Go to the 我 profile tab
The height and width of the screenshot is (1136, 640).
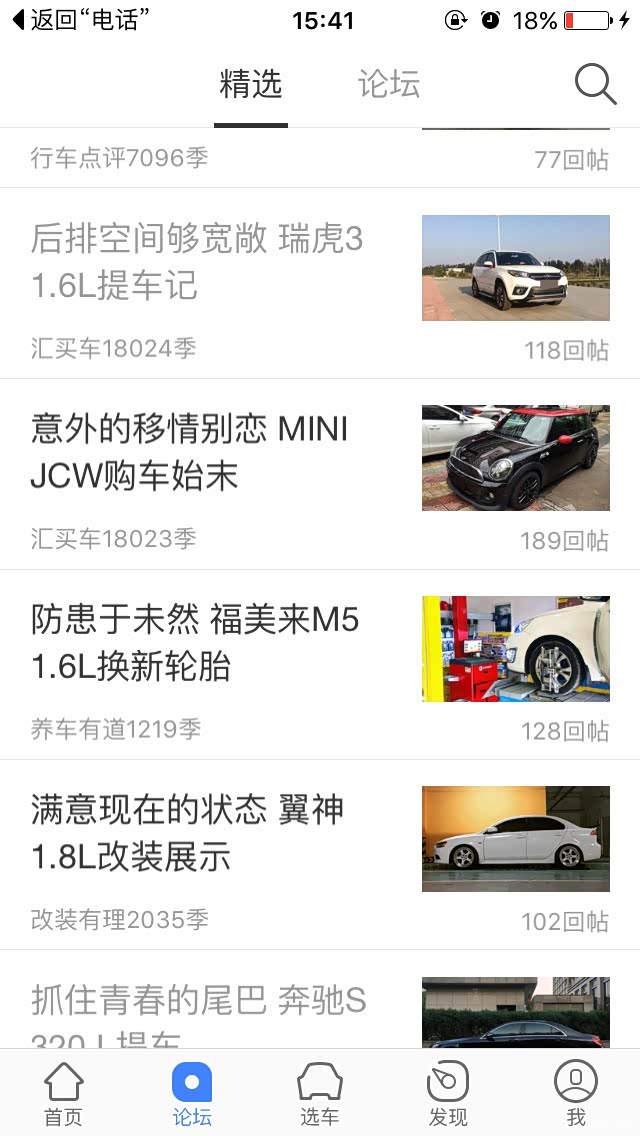575,1094
